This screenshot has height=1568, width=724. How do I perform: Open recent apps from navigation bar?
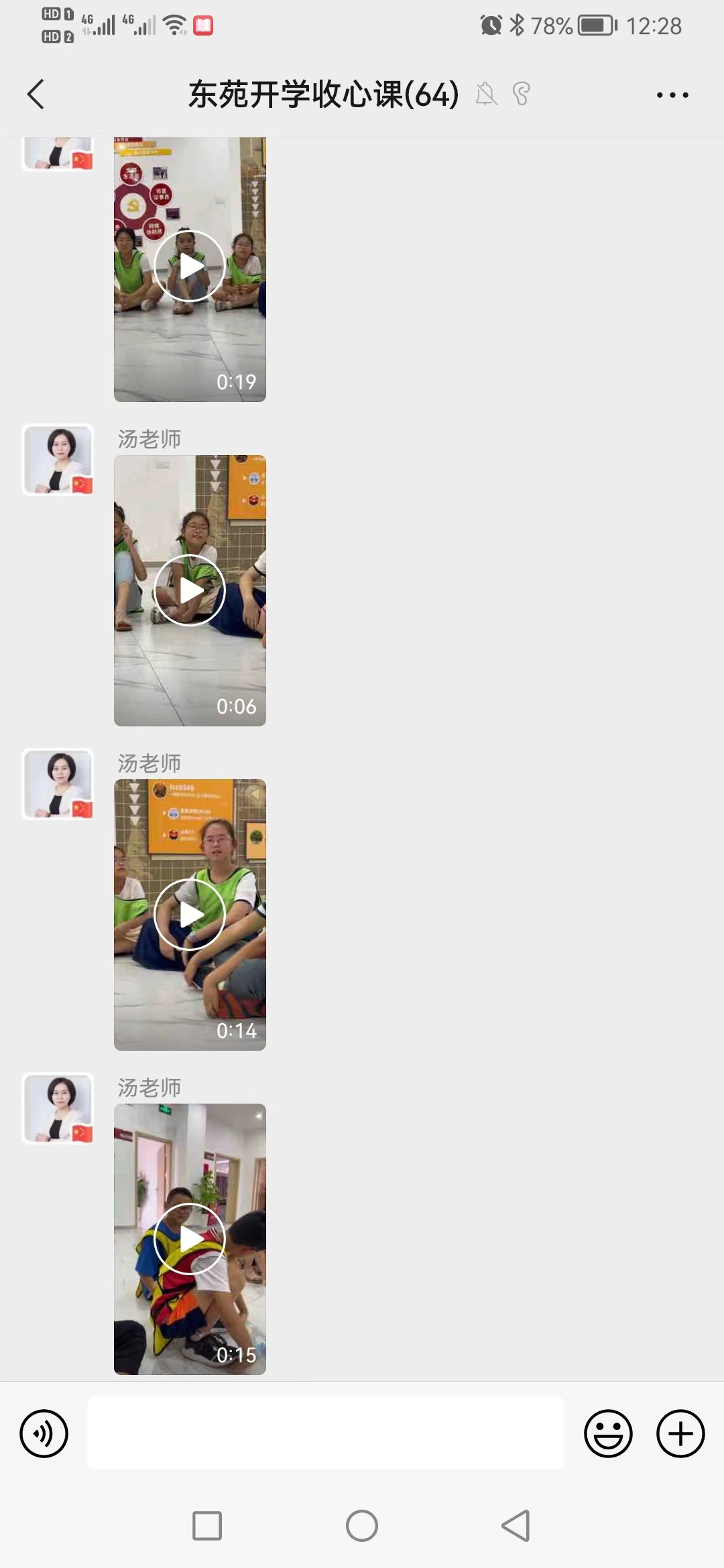(x=207, y=1526)
